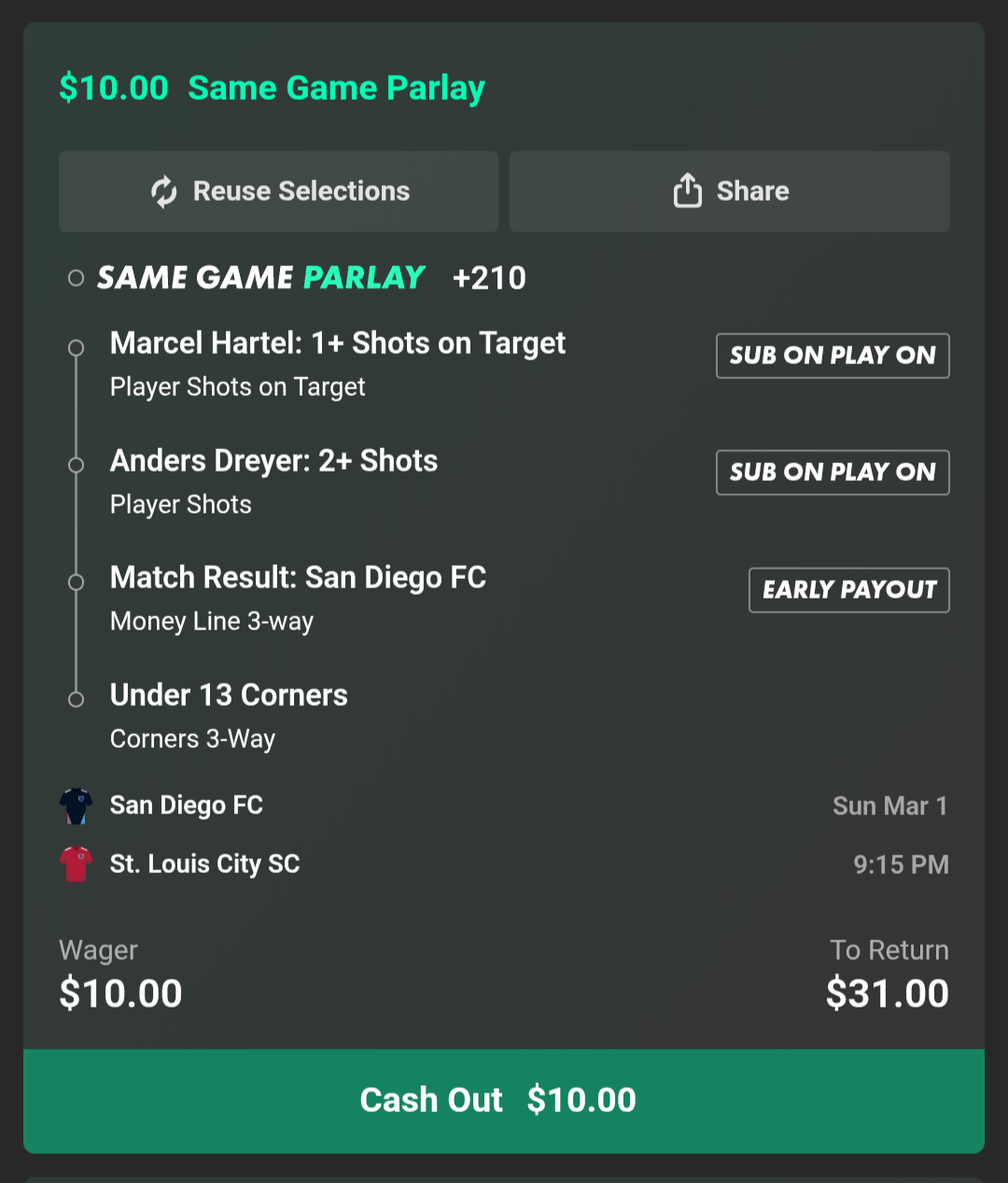
Task: Tap the Early Payout badge
Action: [848, 590]
